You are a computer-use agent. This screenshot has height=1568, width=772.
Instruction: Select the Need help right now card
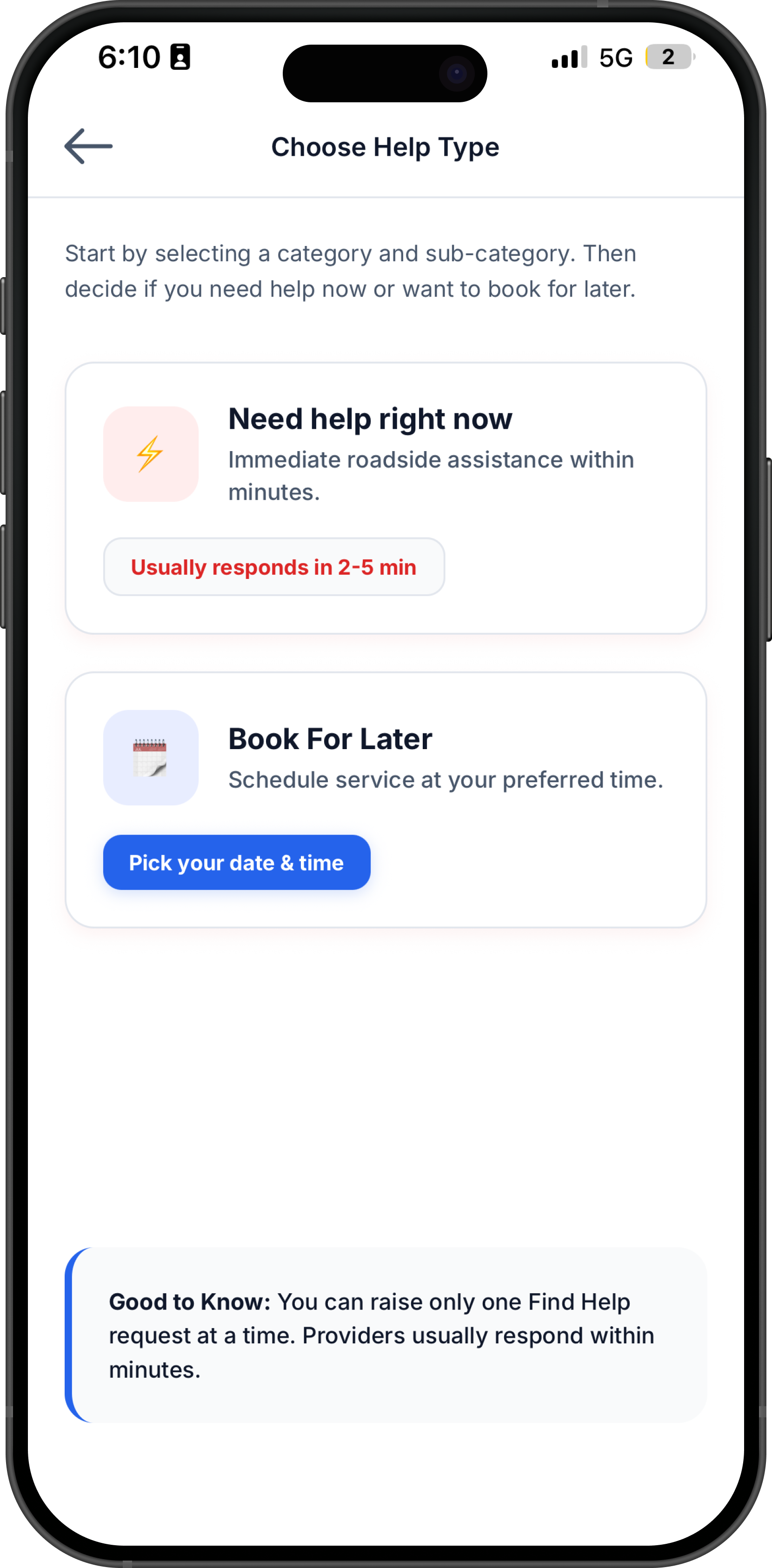click(386, 498)
